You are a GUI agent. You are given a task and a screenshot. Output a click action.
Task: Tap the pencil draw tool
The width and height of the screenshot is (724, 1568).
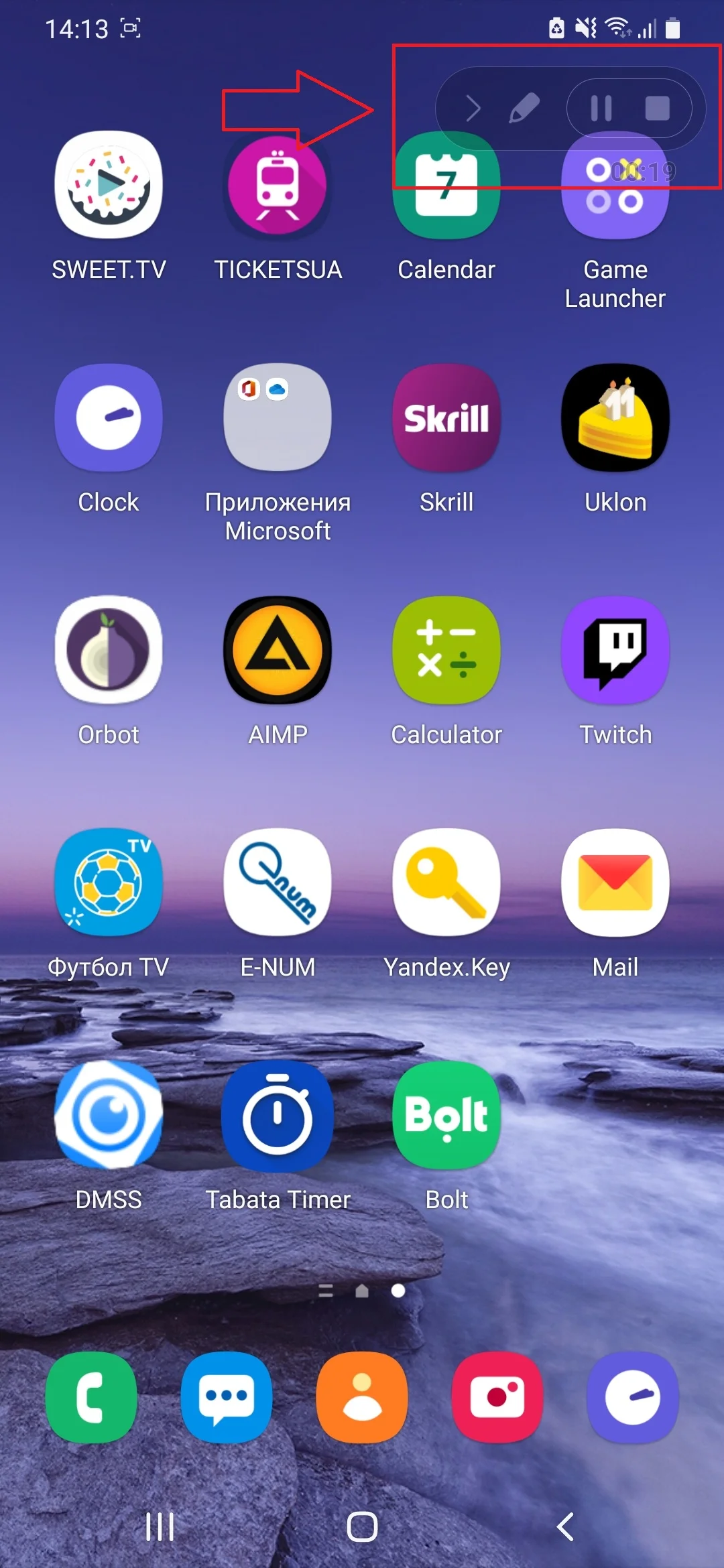524,108
